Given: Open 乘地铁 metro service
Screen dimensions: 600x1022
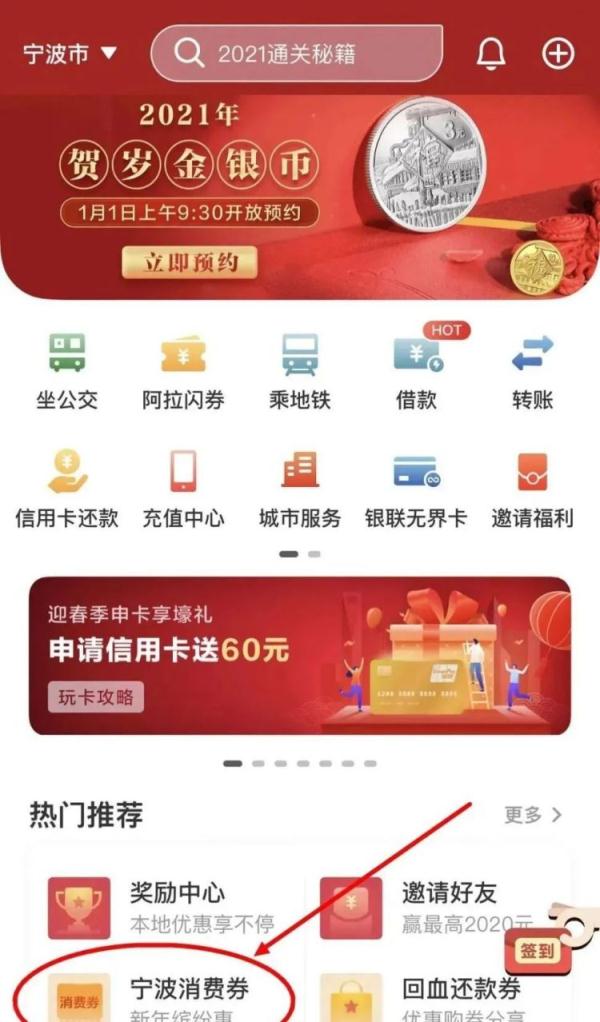Looking at the screenshot, I should point(300,371).
